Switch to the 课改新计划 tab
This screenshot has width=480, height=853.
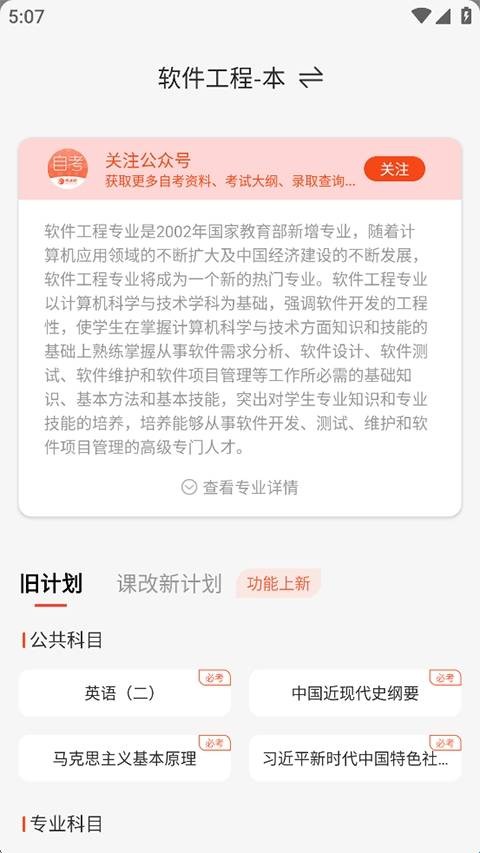click(x=169, y=584)
